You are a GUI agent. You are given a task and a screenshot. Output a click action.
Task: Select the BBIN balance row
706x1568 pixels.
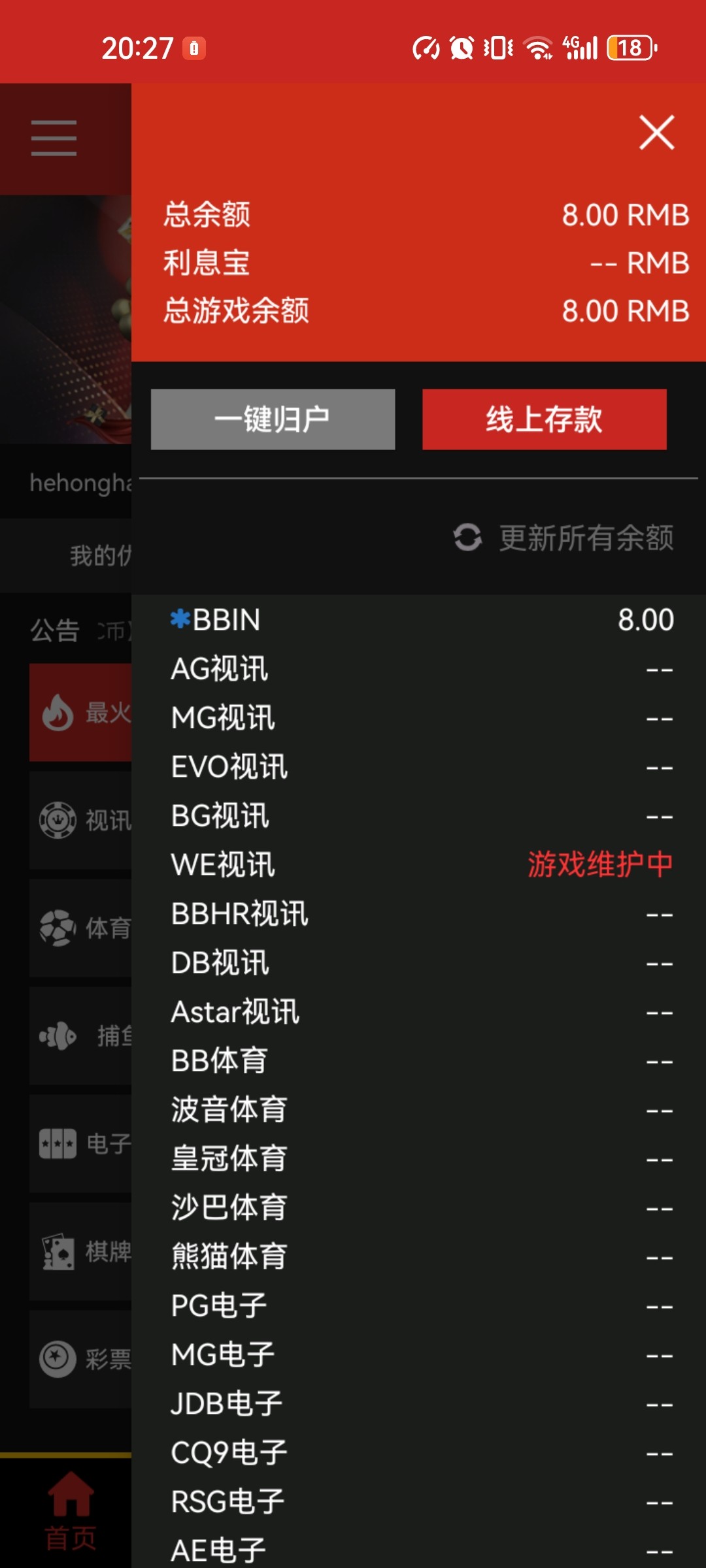click(x=418, y=619)
